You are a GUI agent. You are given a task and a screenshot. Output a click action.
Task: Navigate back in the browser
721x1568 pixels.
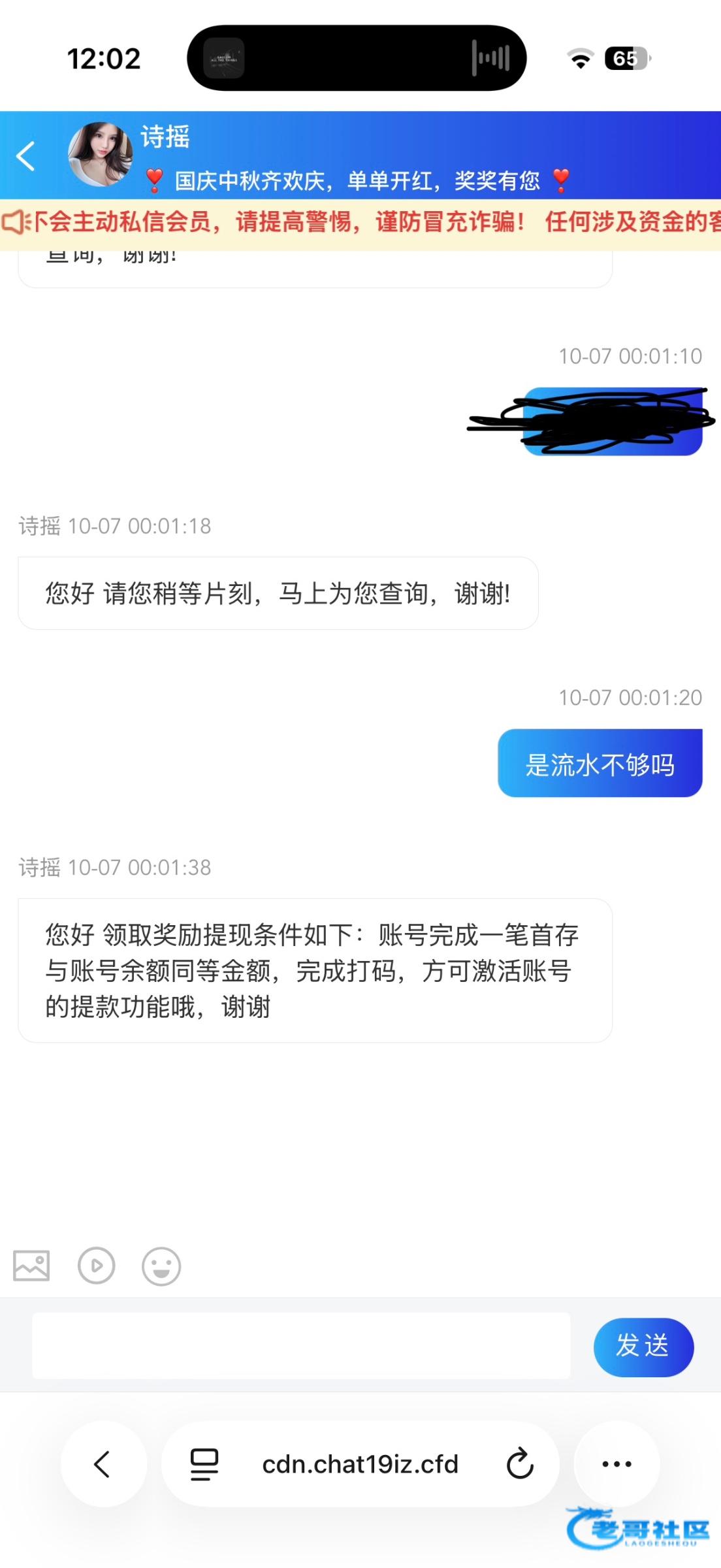pos(104,1464)
